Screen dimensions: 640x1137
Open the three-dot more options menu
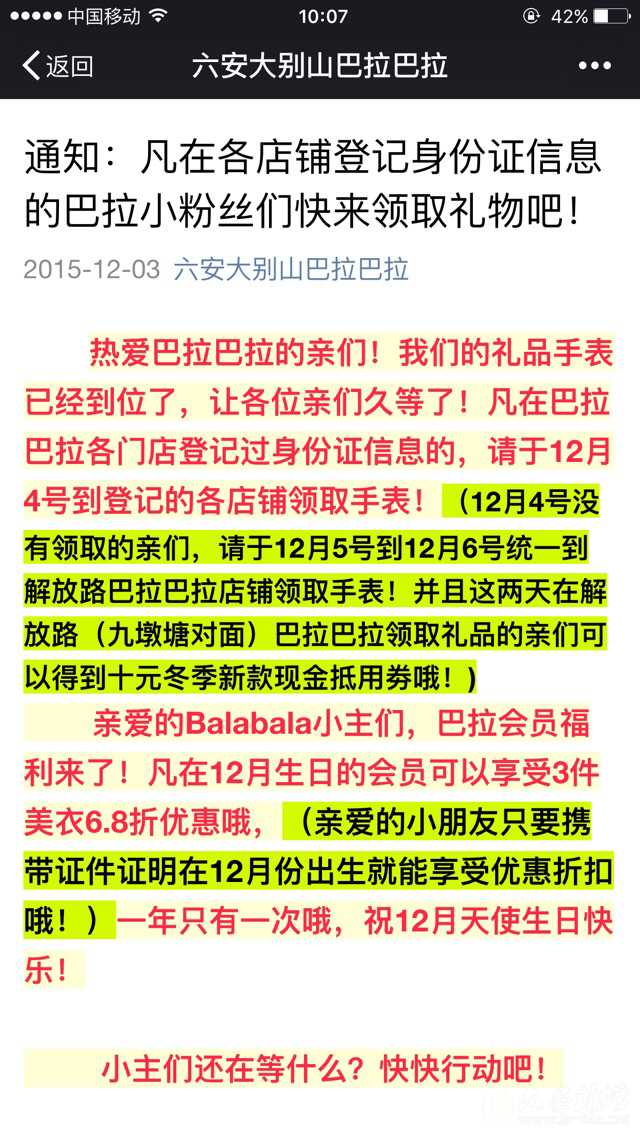tap(594, 66)
